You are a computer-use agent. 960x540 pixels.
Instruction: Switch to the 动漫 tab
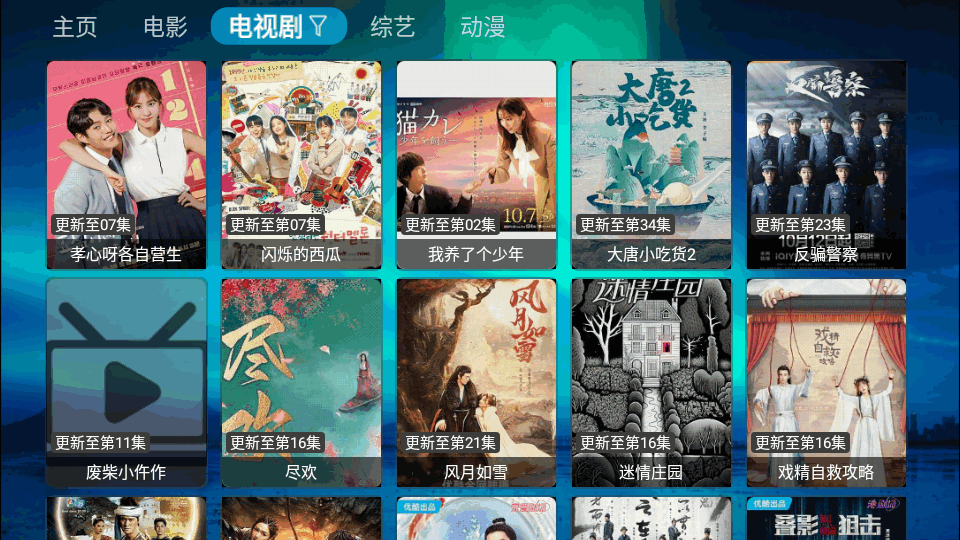[x=483, y=27]
